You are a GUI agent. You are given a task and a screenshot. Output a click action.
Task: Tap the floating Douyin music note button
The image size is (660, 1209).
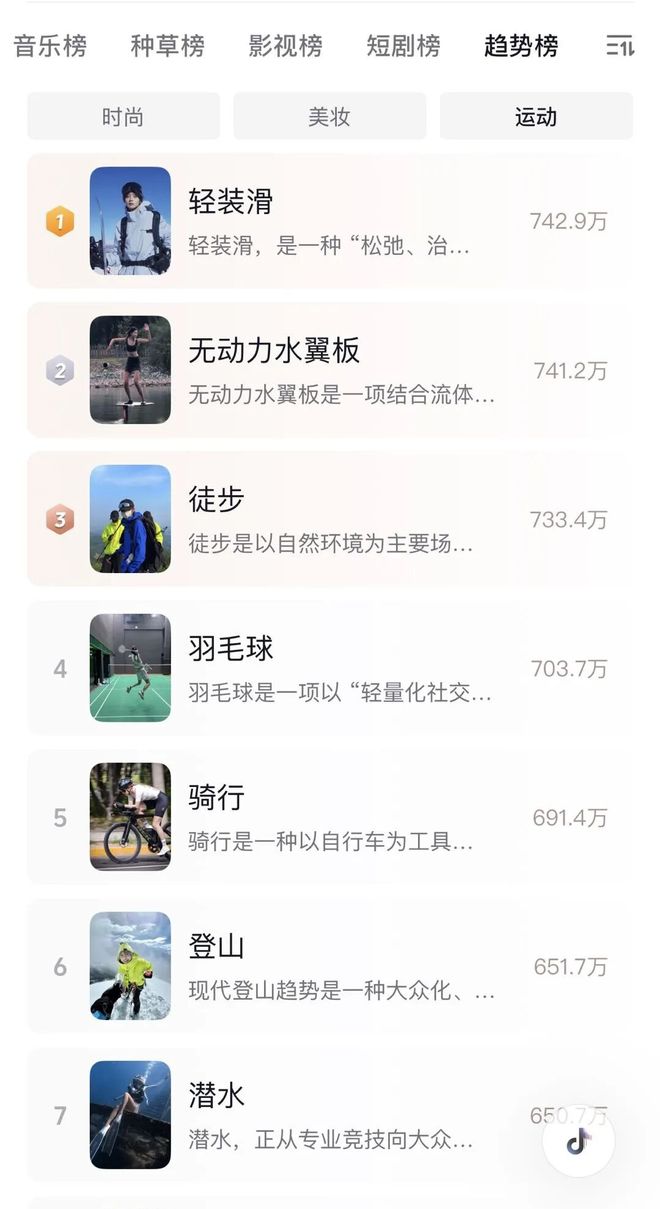(578, 1141)
